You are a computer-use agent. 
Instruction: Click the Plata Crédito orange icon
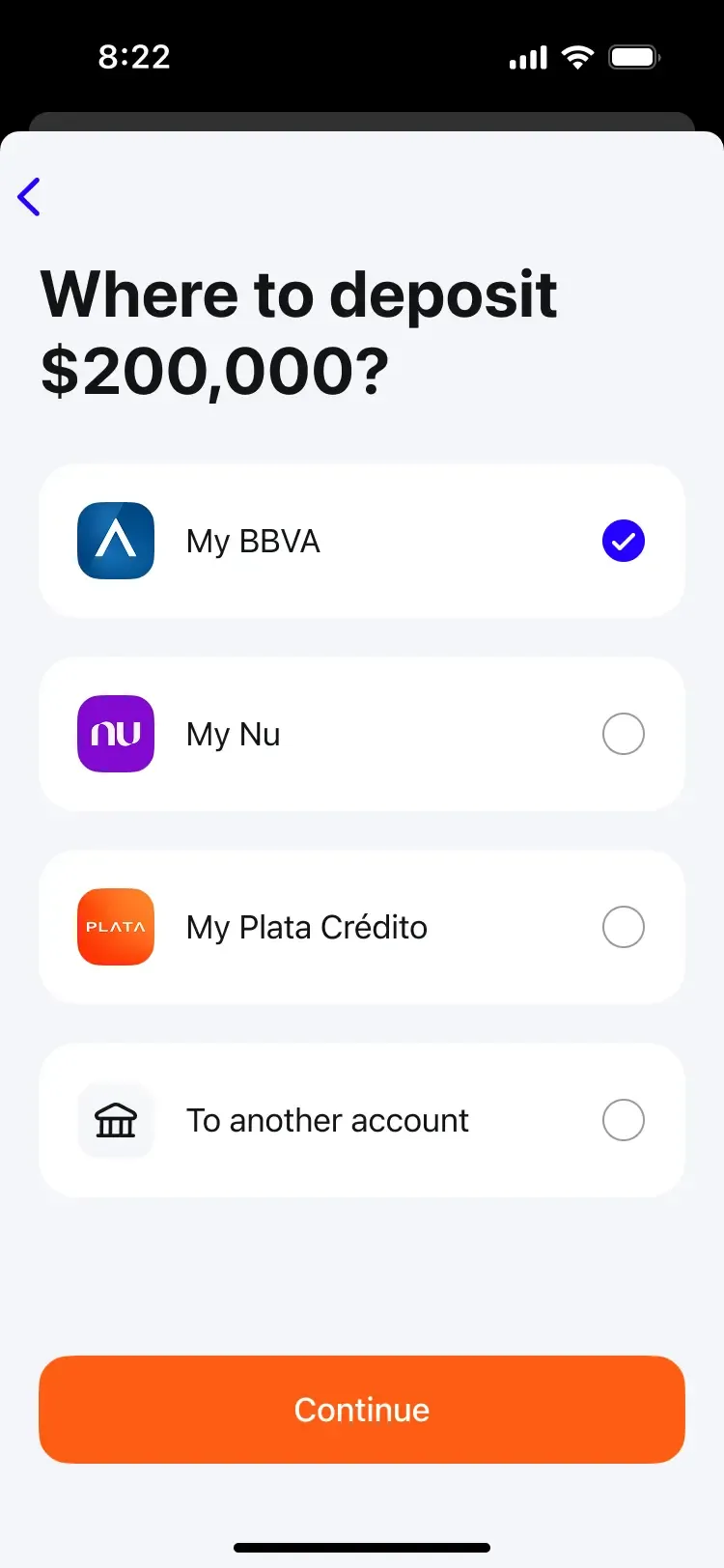point(115,927)
